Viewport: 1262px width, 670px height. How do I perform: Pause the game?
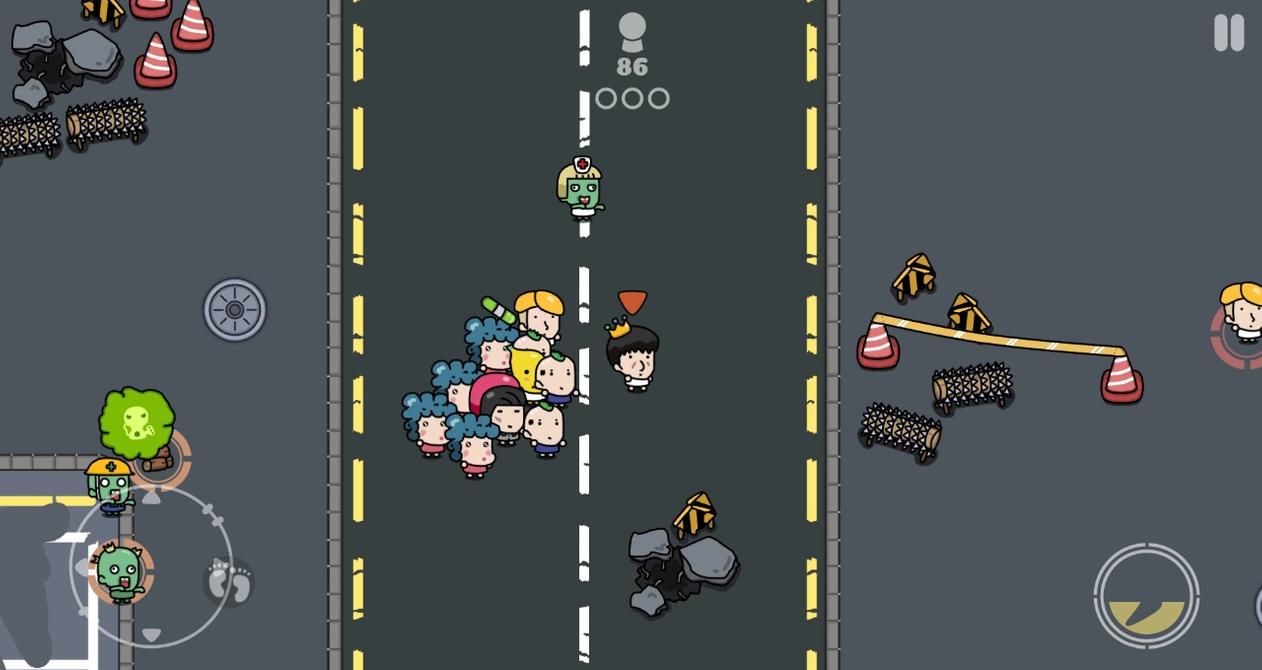point(1228,33)
